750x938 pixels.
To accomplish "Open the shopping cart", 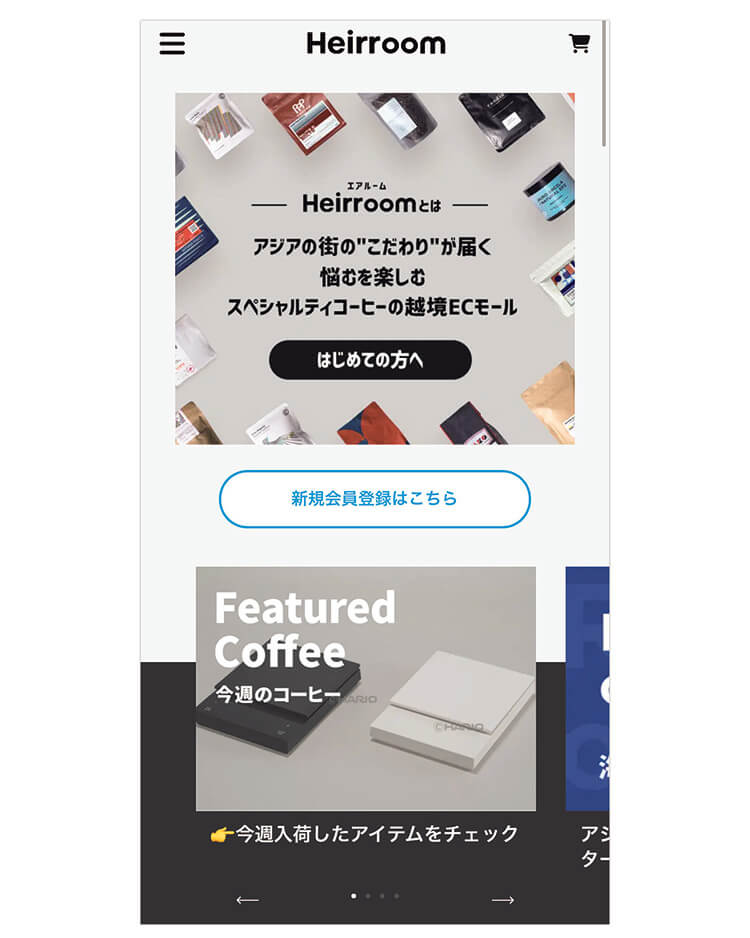I will (x=578, y=44).
